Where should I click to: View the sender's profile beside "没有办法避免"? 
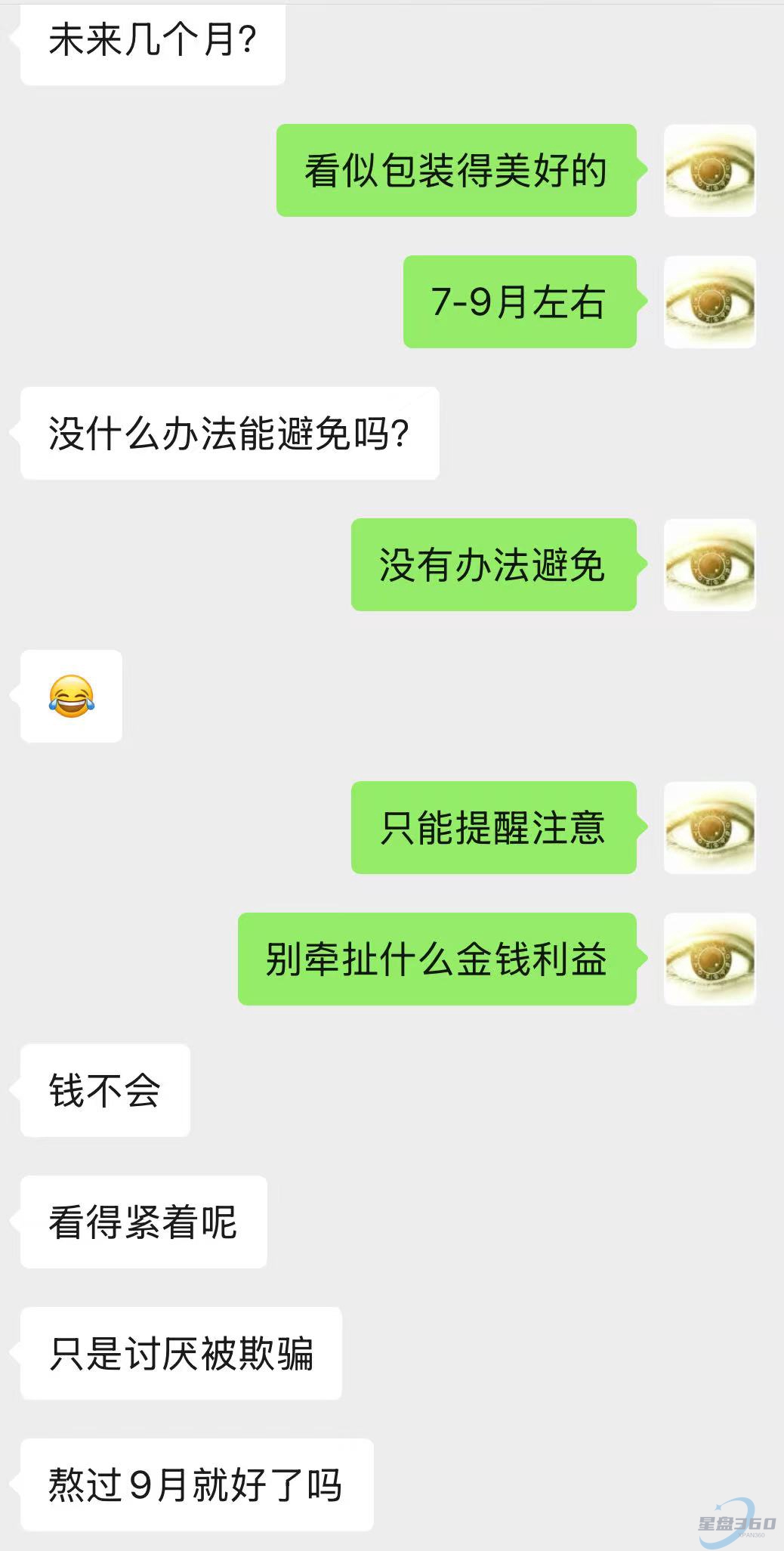click(709, 565)
